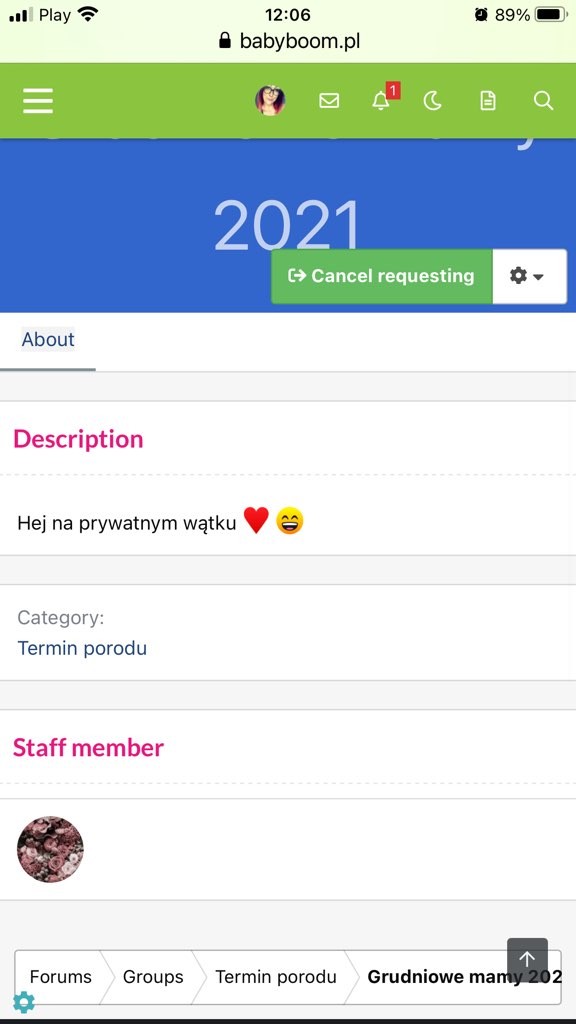This screenshot has height=1024, width=576.
Task: Toggle dark mode with the moon icon
Action: coord(432,101)
